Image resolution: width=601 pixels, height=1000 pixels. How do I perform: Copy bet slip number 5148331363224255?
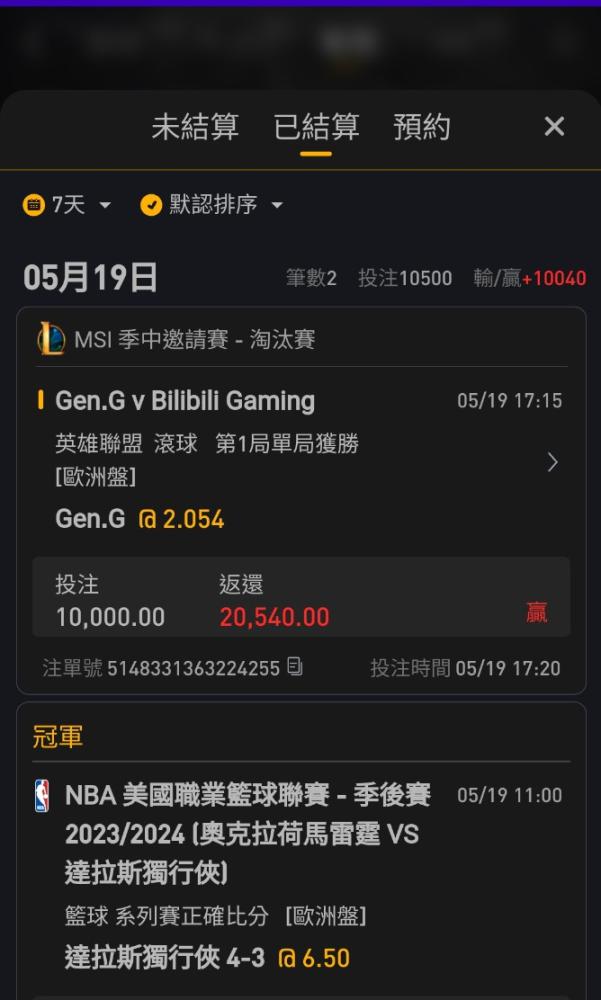[295, 667]
